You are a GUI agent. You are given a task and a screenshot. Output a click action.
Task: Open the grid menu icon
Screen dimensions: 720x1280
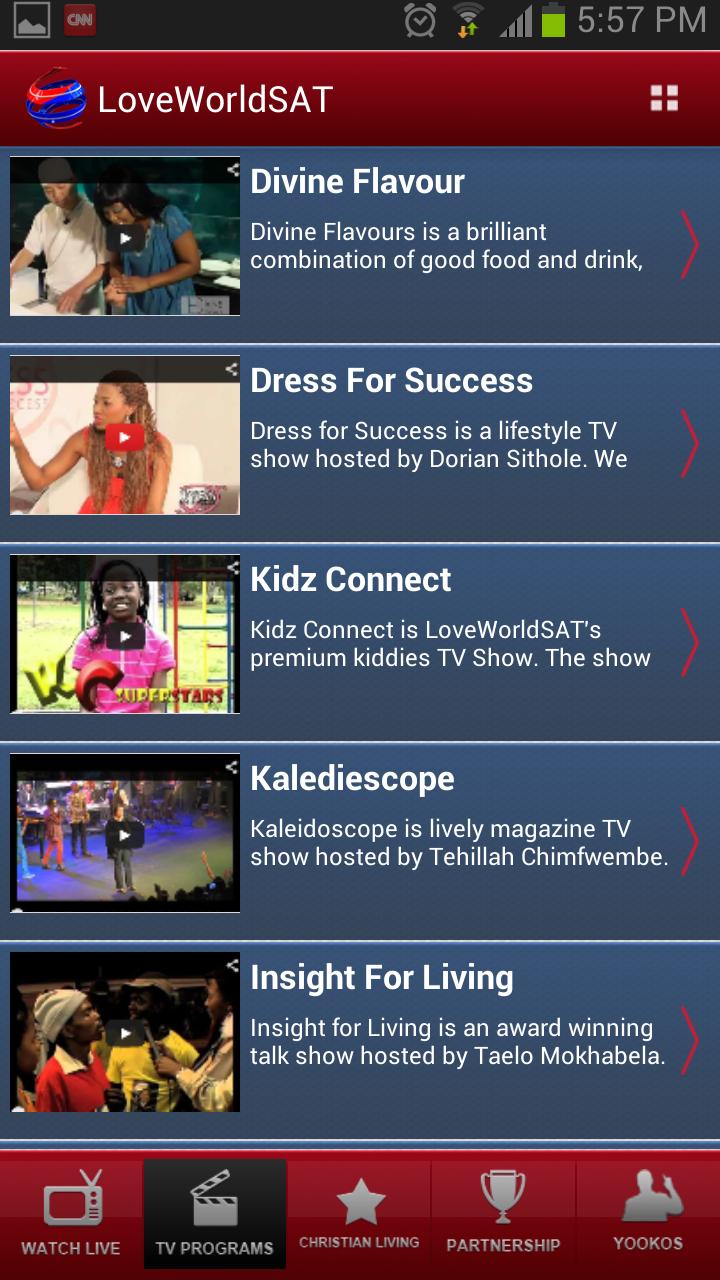click(664, 98)
